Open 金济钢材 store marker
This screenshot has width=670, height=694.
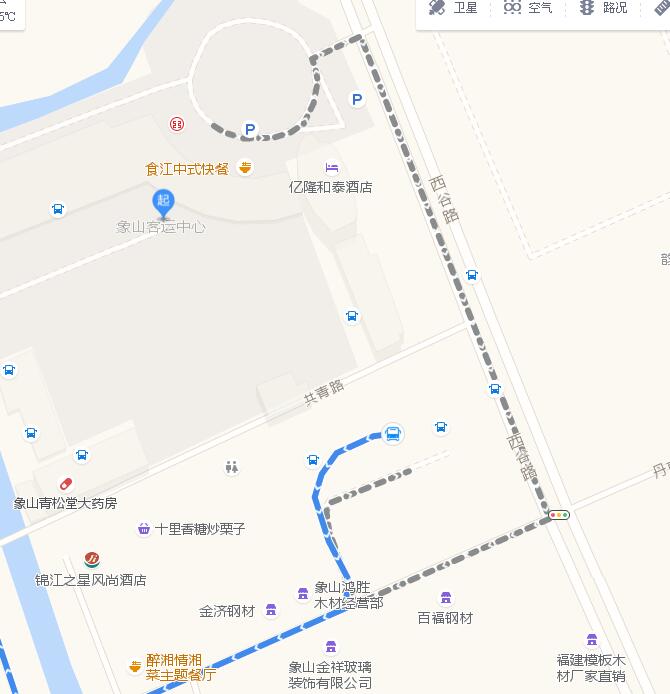click(270, 610)
